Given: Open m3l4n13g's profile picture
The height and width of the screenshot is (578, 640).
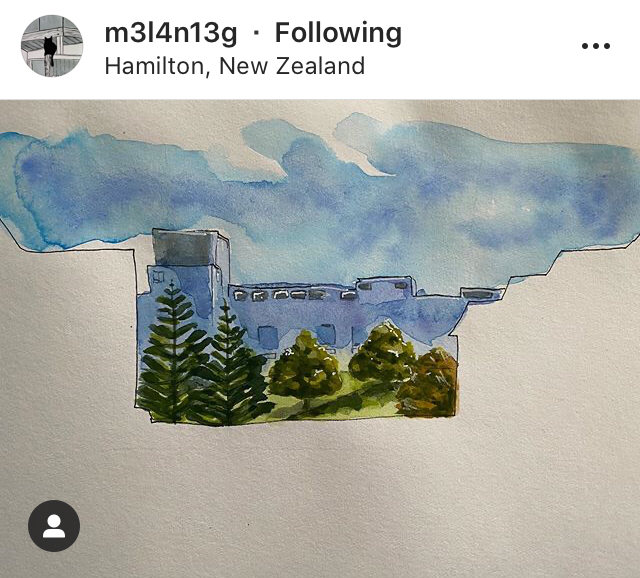Looking at the screenshot, I should (52, 47).
